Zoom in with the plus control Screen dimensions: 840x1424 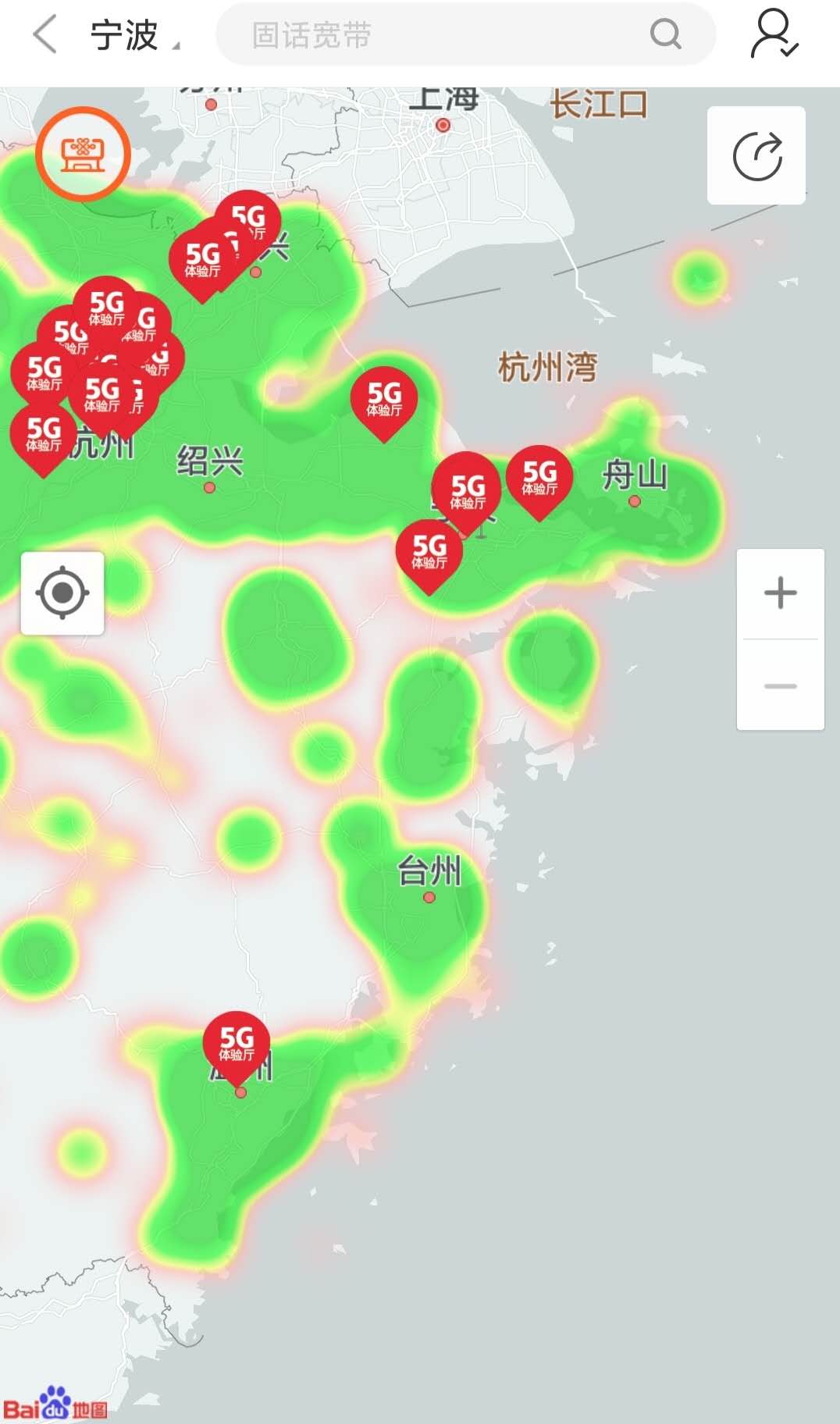pos(779,593)
